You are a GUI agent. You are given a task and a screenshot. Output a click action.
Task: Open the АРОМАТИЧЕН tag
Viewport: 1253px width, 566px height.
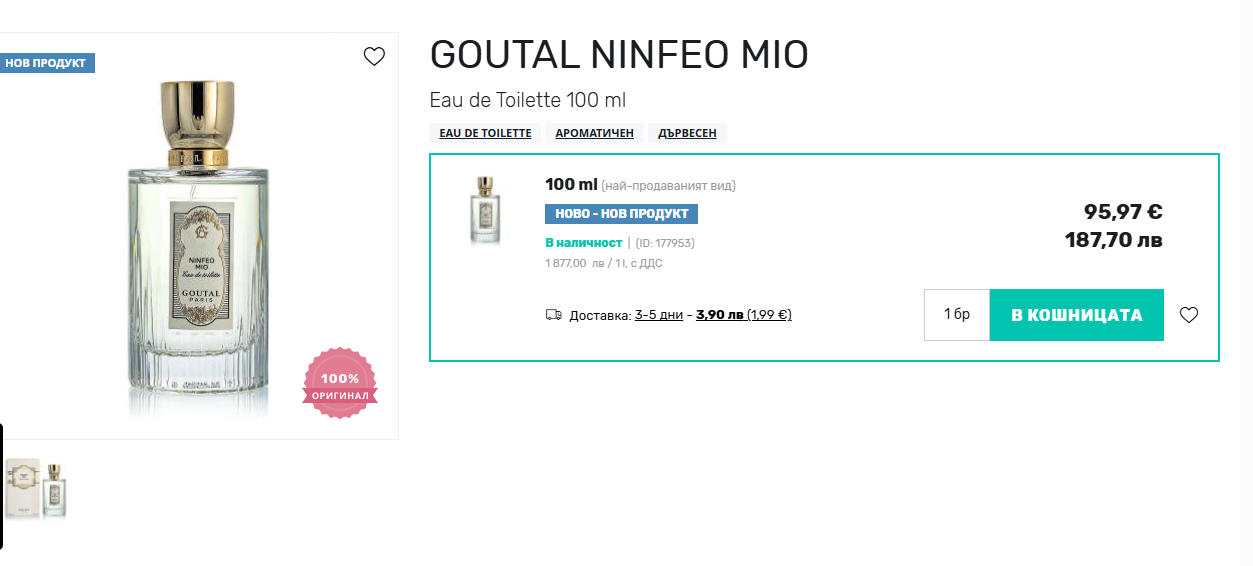(x=594, y=133)
